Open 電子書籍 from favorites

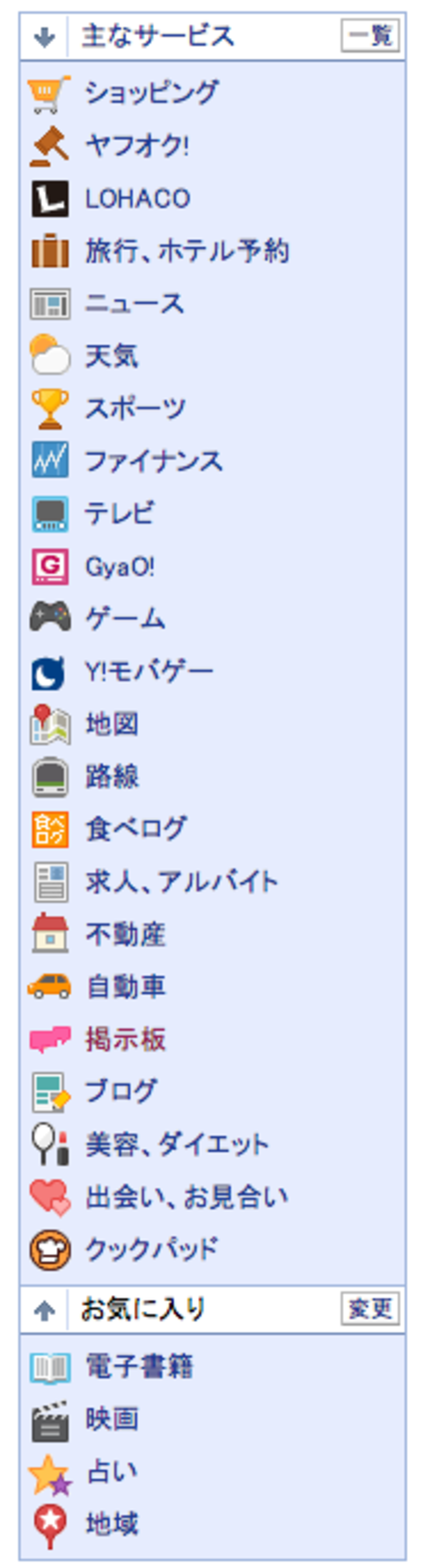[139, 1367]
